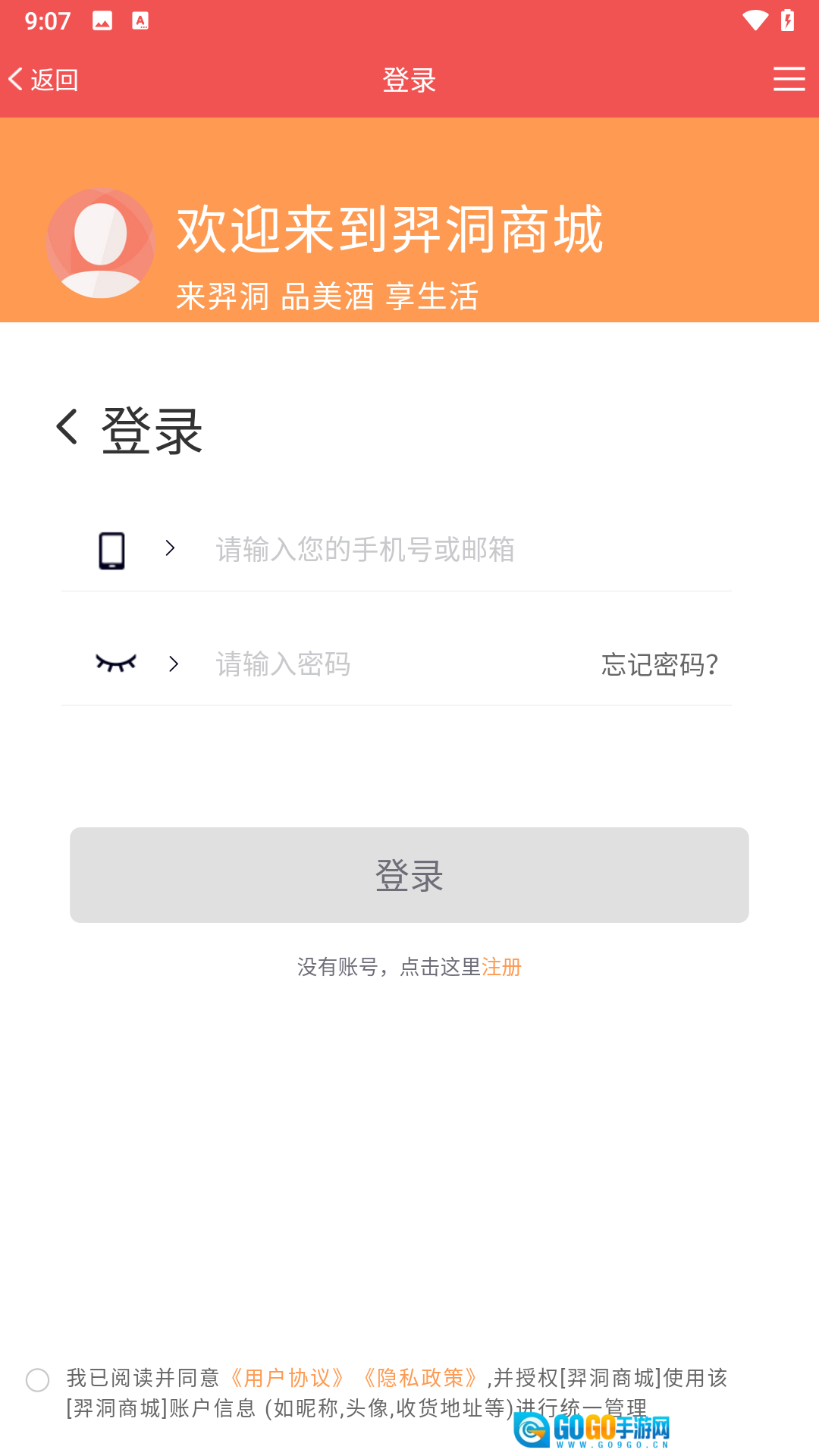Screen dimensions: 819x1456
Task: Tap the gray 登录 button
Action: point(409,875)
